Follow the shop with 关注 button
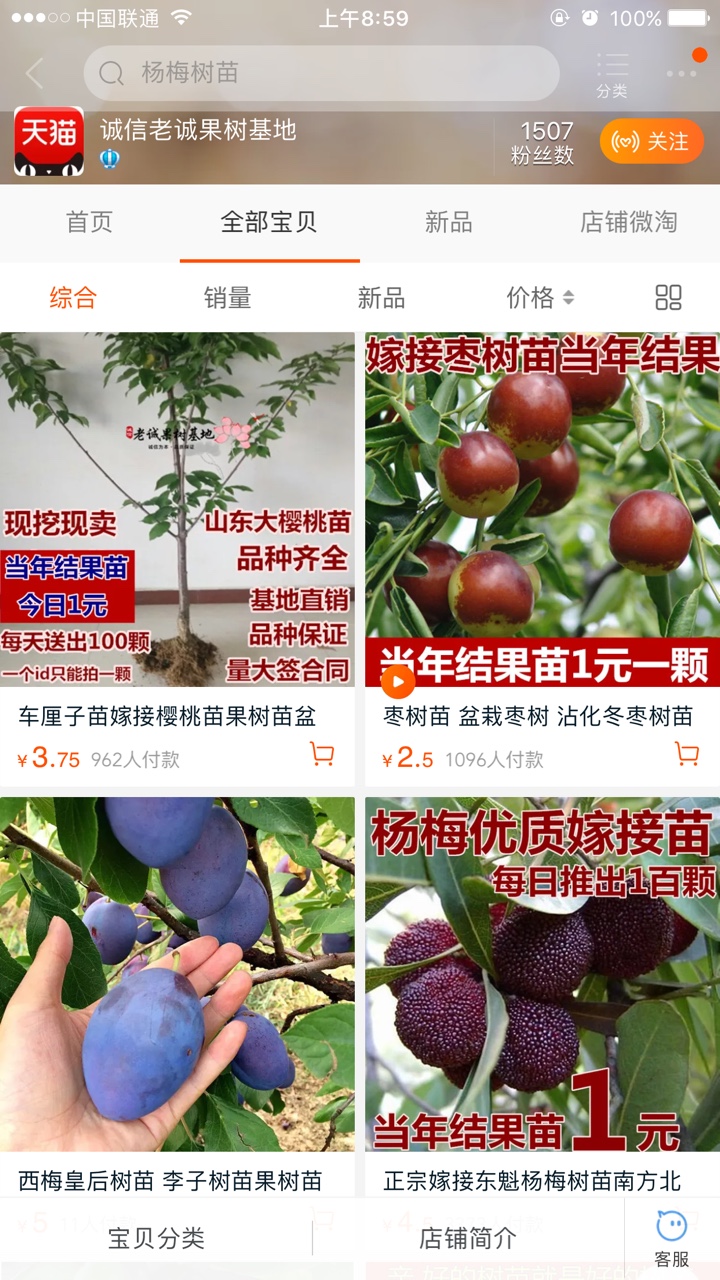This screenshot has width=720, height=1280. click(652, 142)
